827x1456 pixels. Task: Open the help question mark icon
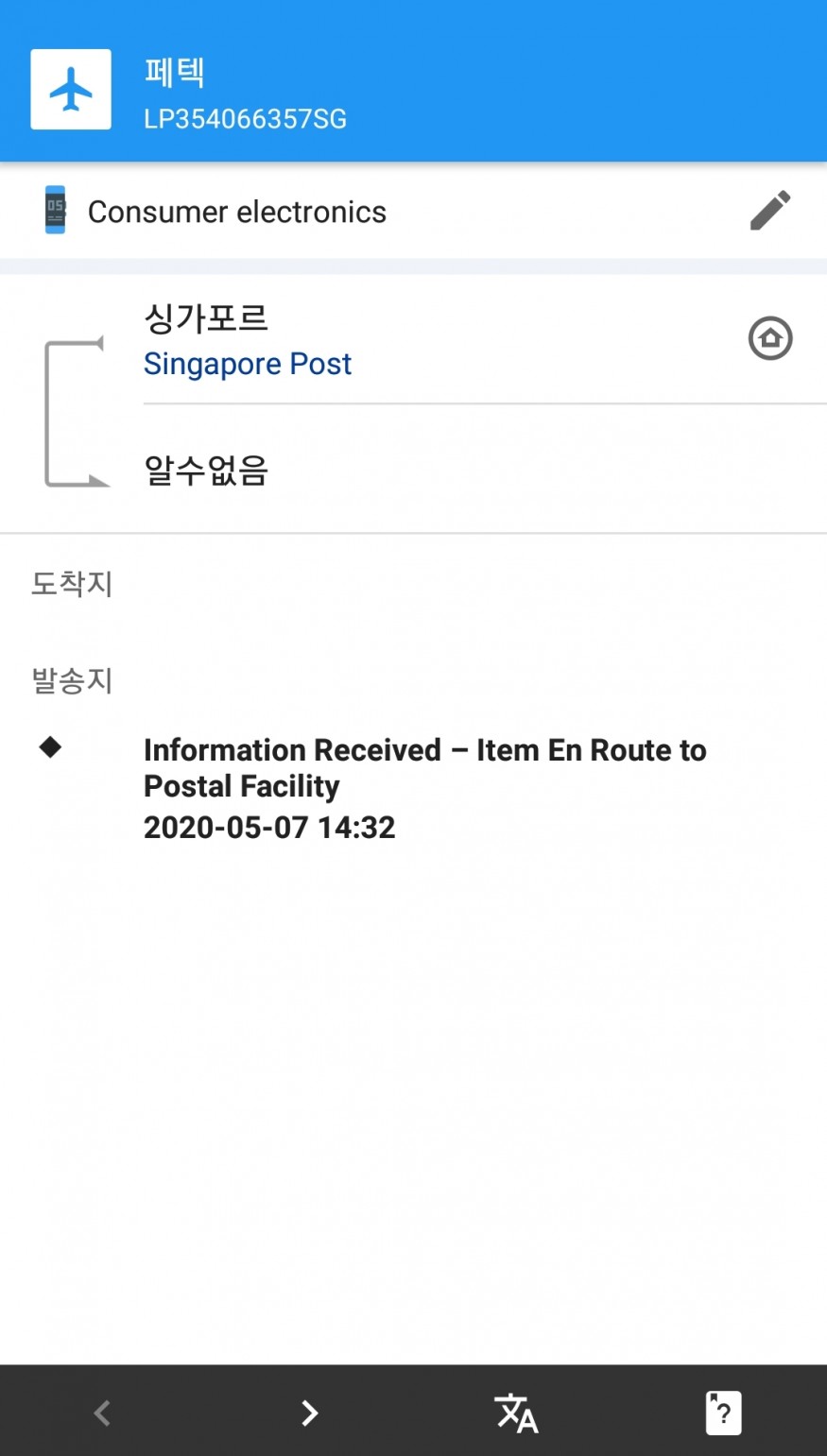pyautogui.click(x=723, y=1413)
